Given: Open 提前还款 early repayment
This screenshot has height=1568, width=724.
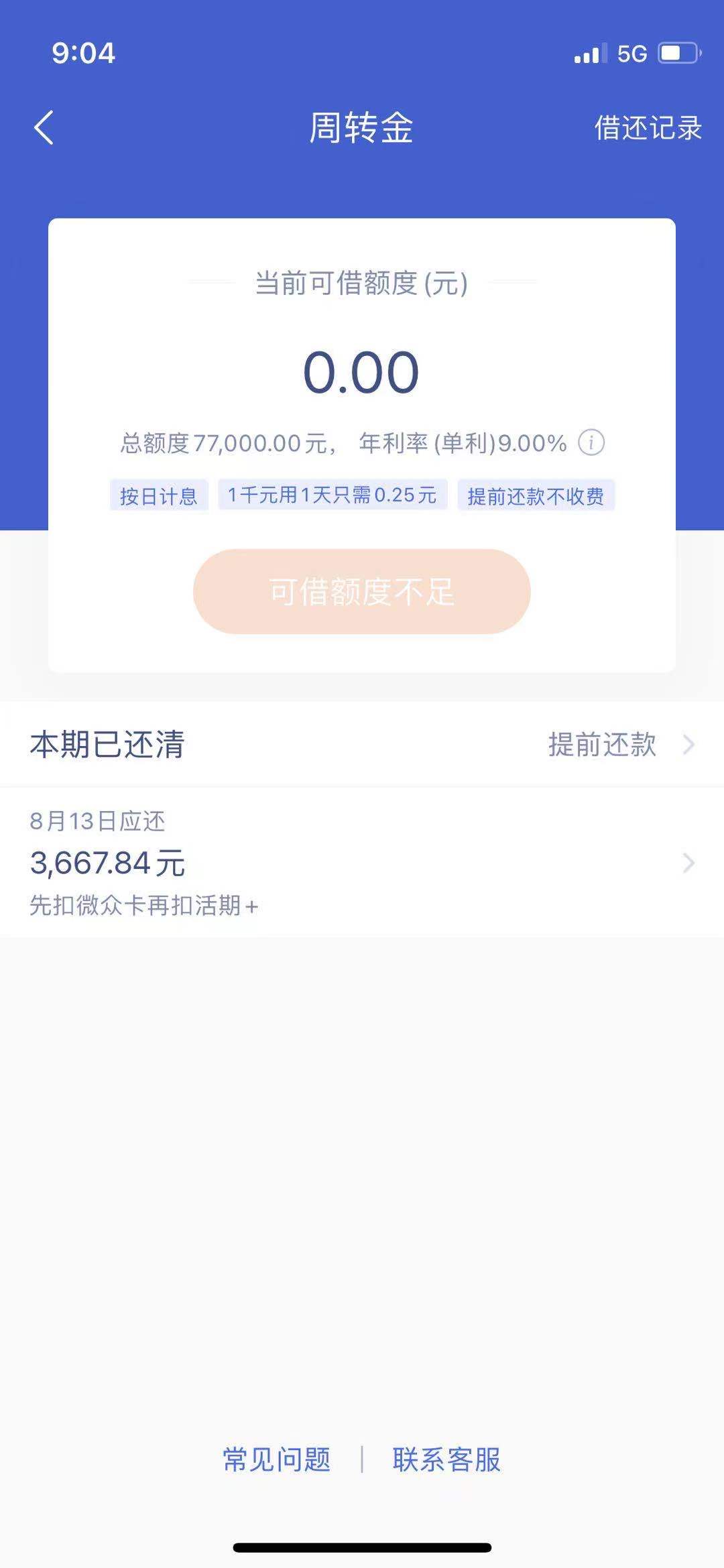Looking at the screenshot, I should [621, 744].
